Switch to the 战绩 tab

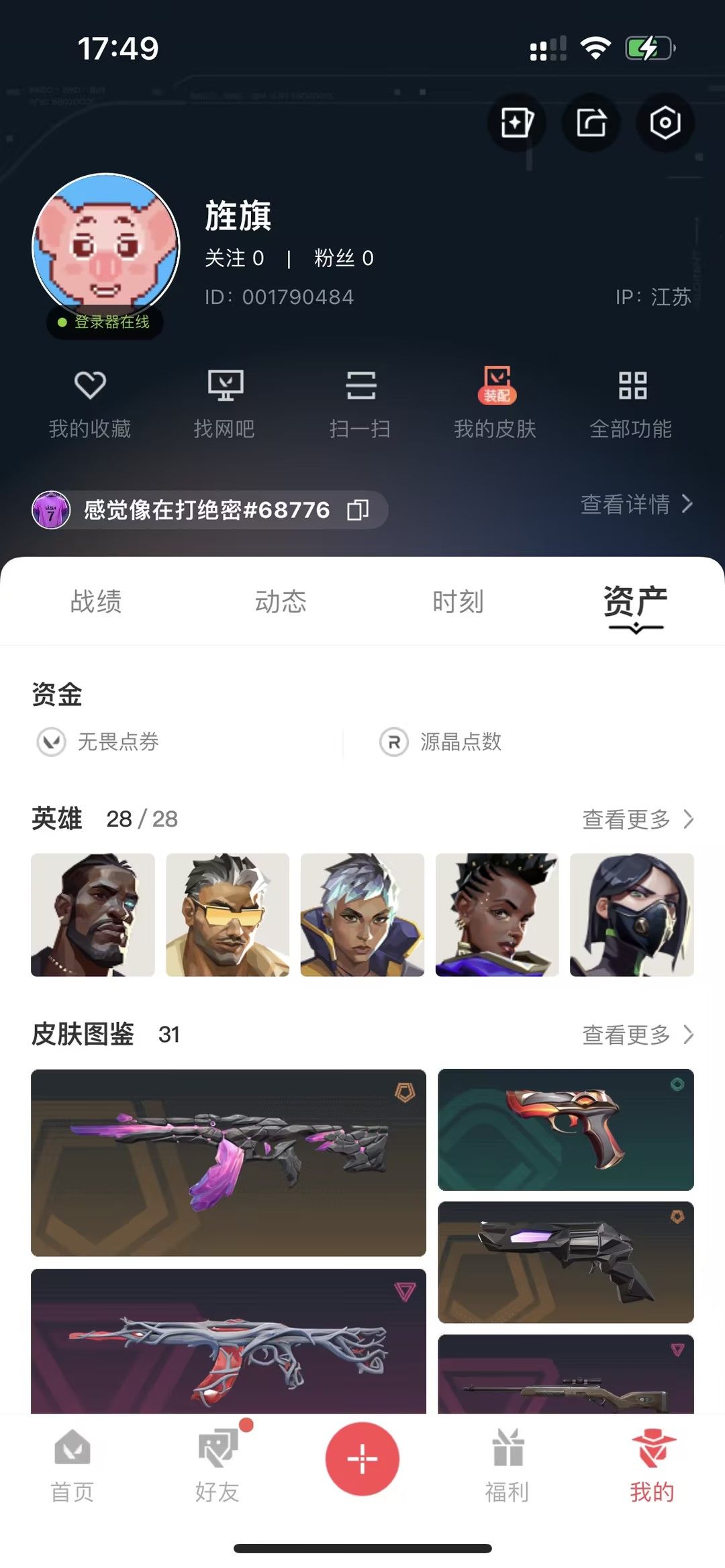click(x=96, y=601)
